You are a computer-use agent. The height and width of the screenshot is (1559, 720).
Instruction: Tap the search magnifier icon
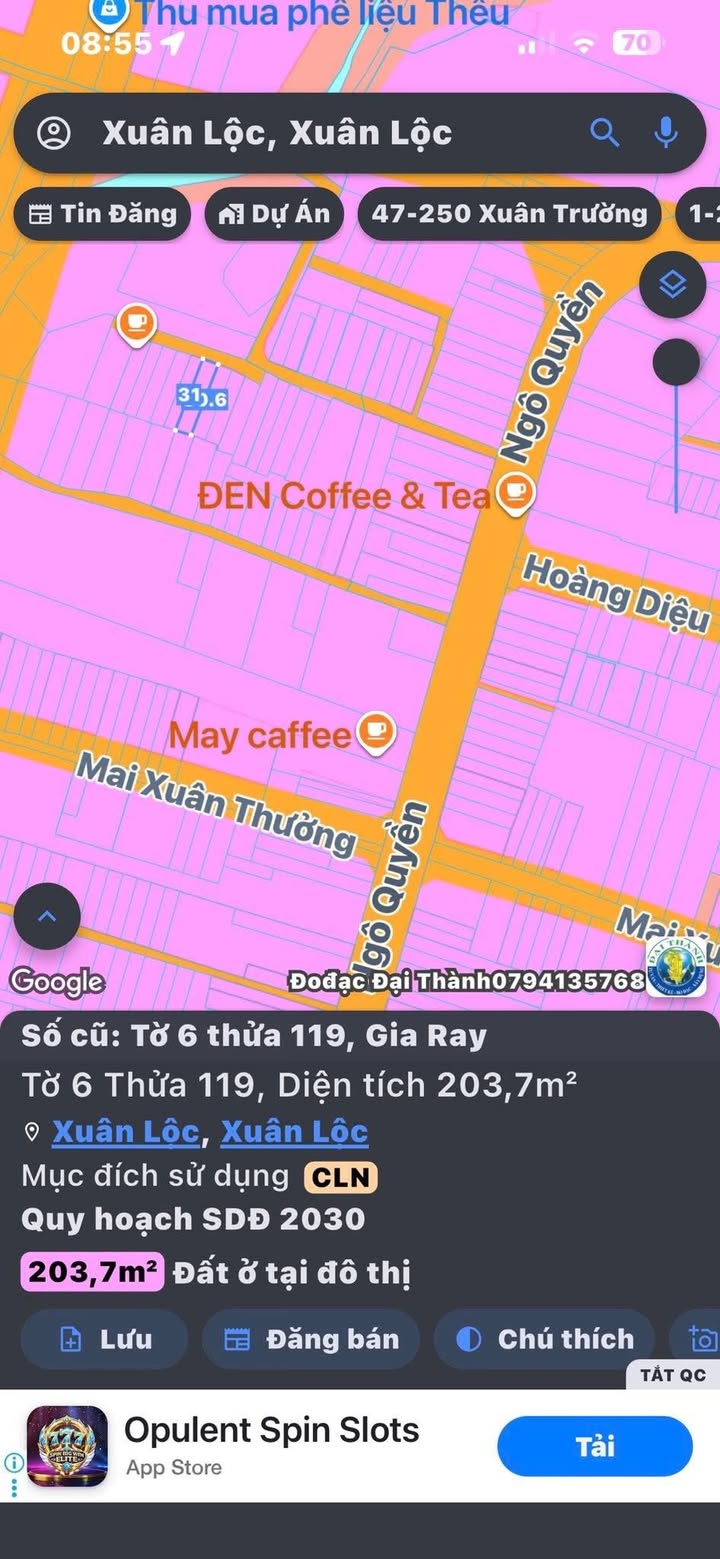(604, 133)
